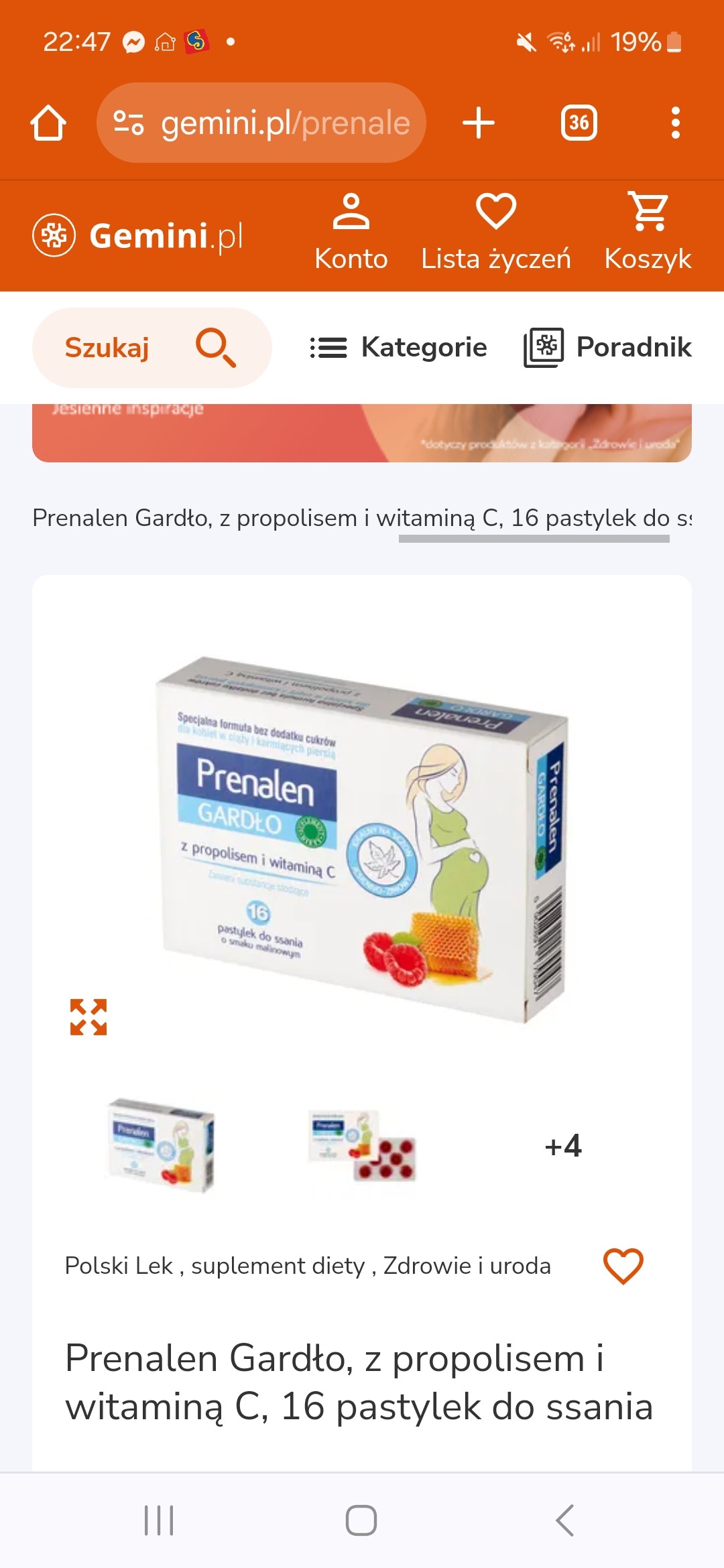724x1568 pixels.
Task: Open the Polski Lek brand link
Action: click(x=119, y=1266)
